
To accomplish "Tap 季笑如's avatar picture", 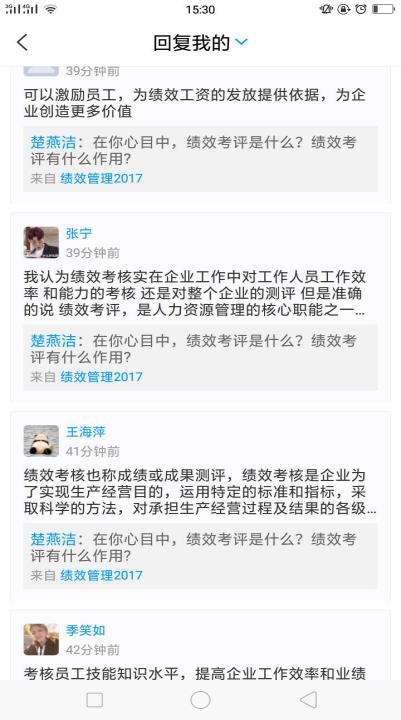I will (x=41, y=639).
